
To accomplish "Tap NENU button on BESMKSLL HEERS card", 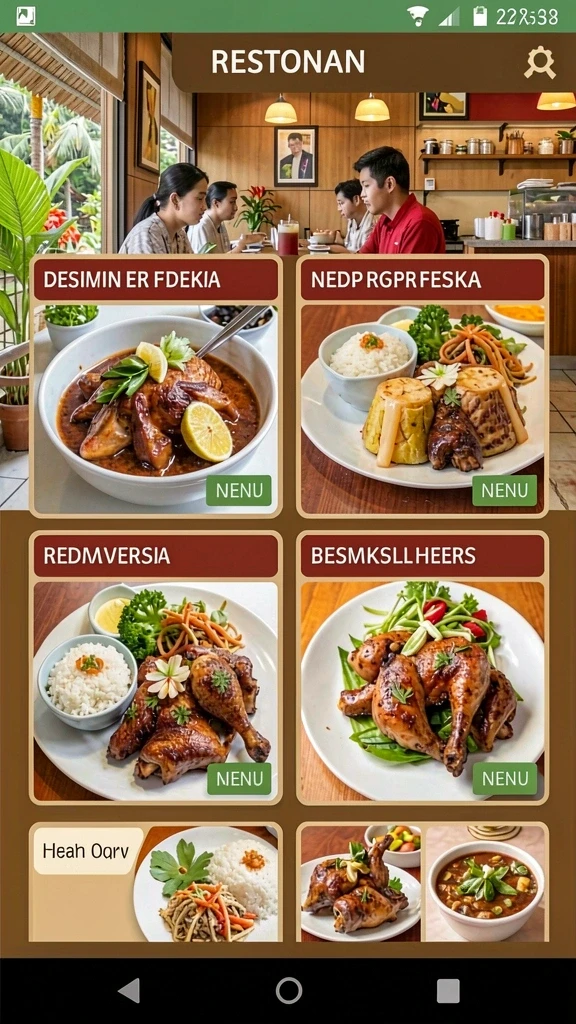I will click(505, 778).
